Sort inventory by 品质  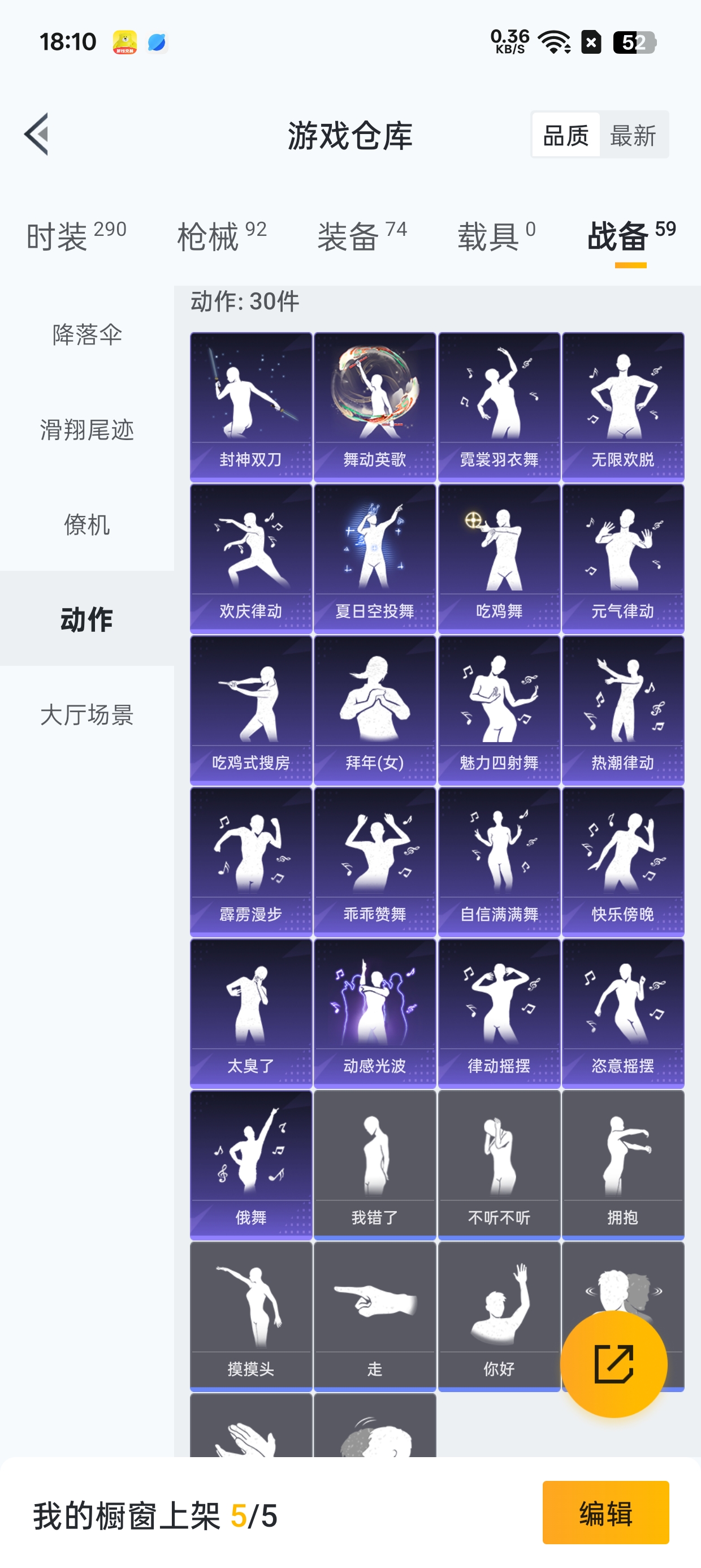coord(566,135)
